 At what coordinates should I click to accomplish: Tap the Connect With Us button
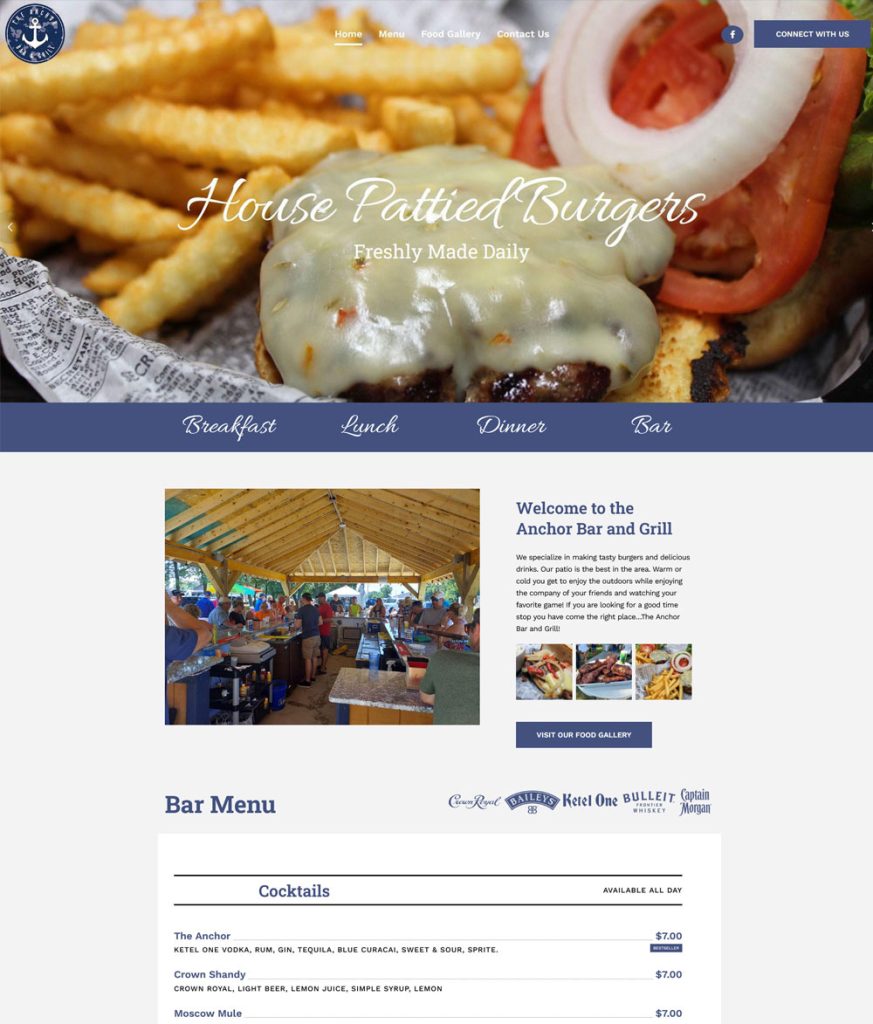(x=811, y=34)
